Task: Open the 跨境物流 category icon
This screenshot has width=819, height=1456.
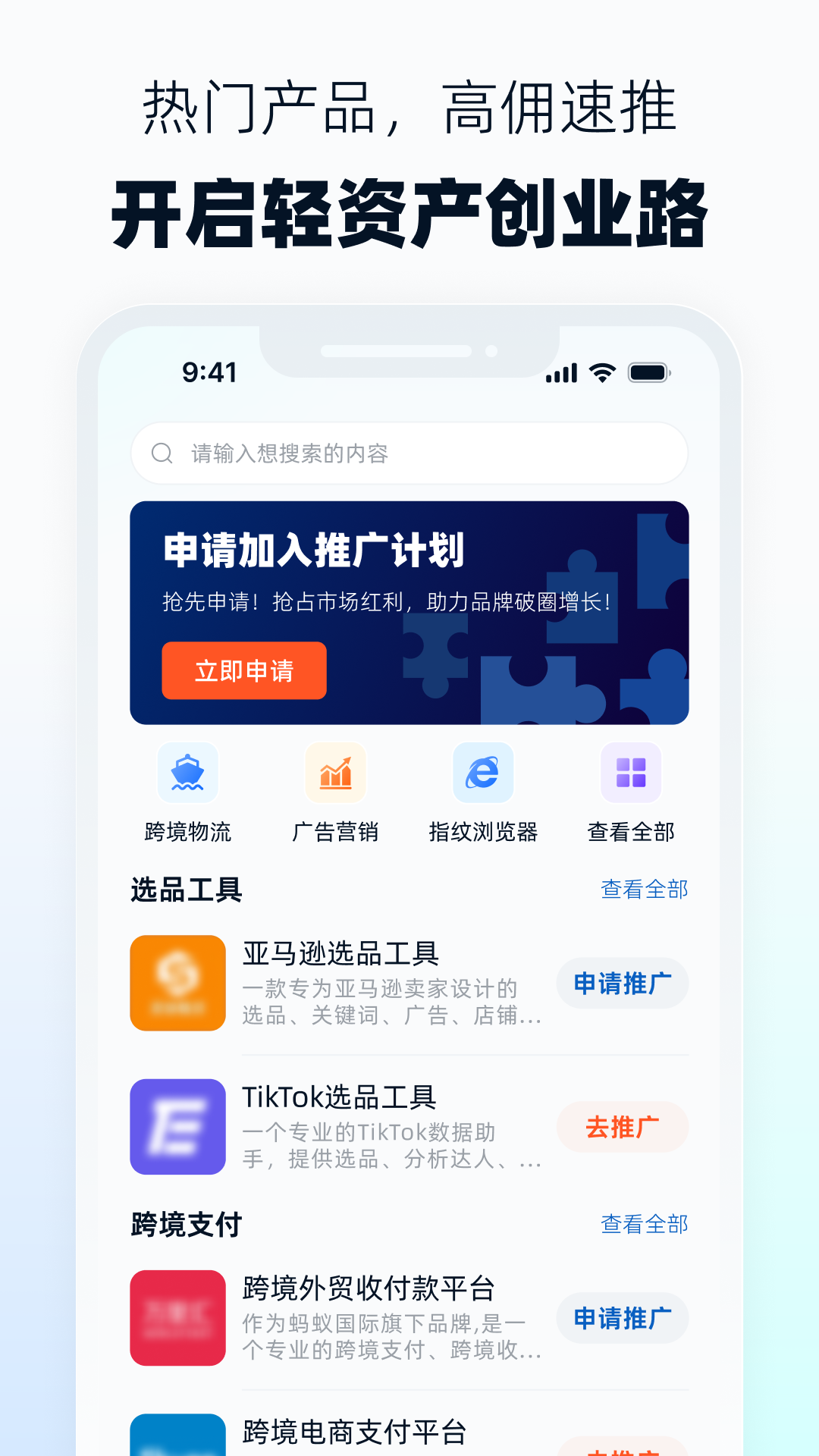Action: 188,773
